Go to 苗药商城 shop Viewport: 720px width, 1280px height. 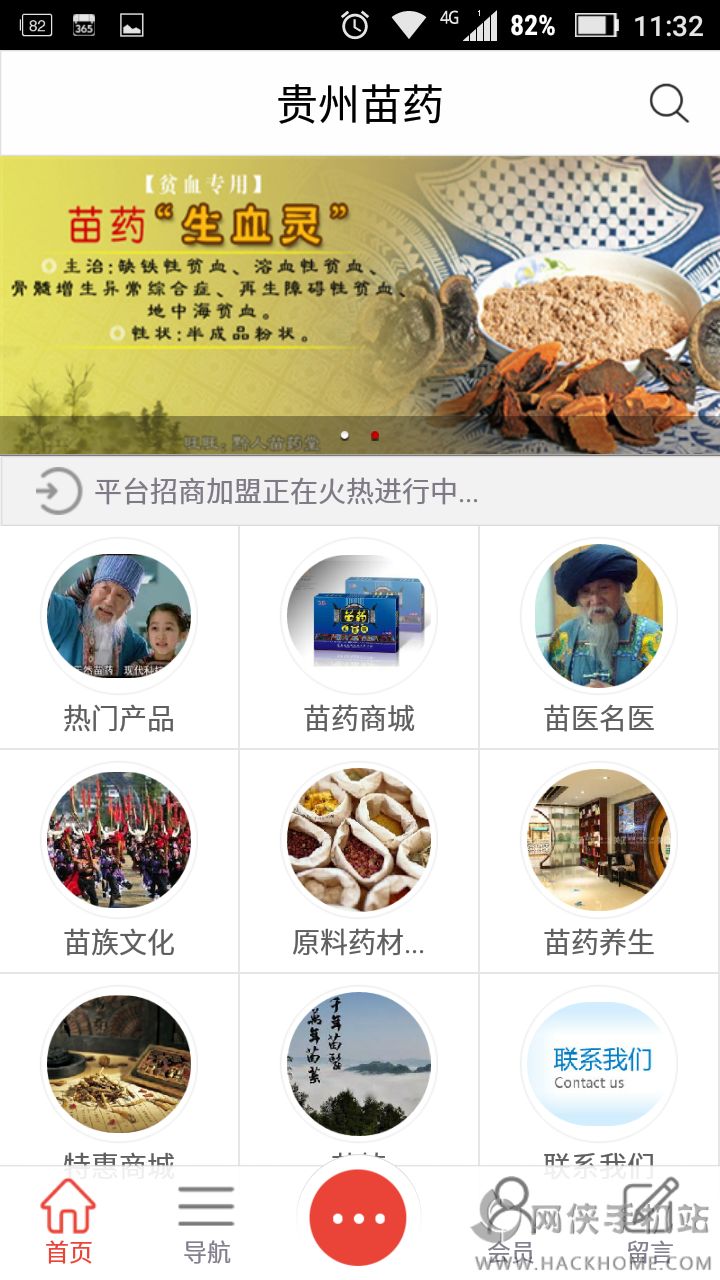pos(359,638)
